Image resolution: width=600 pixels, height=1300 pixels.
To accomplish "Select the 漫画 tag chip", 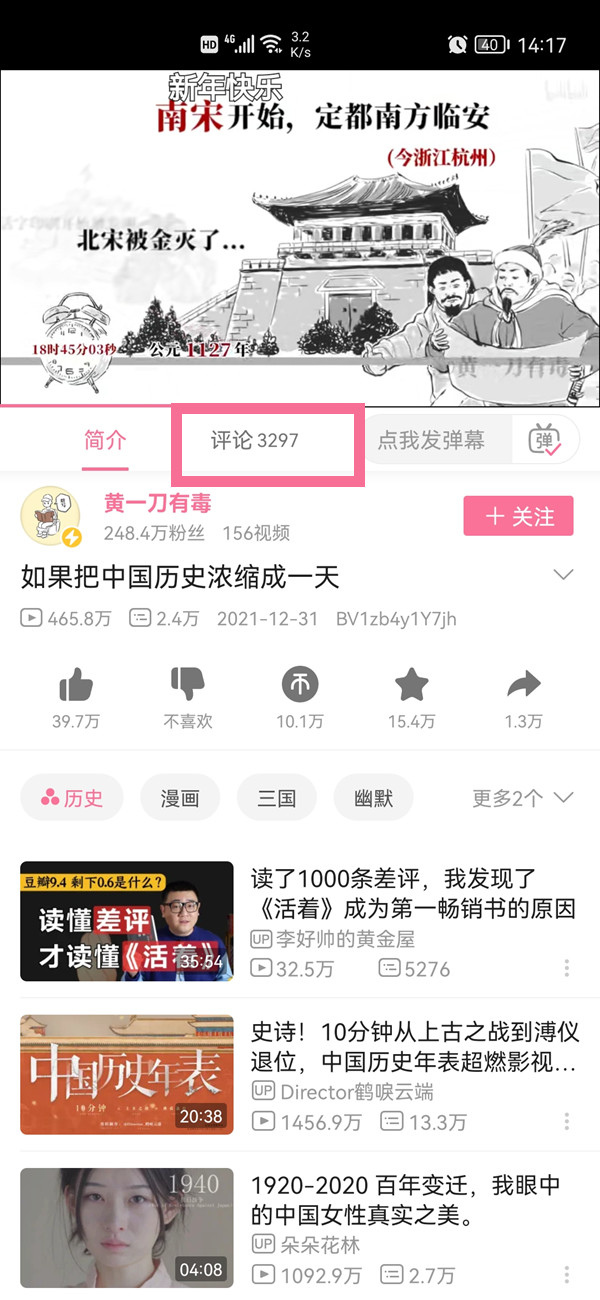I will click(180, 798).
